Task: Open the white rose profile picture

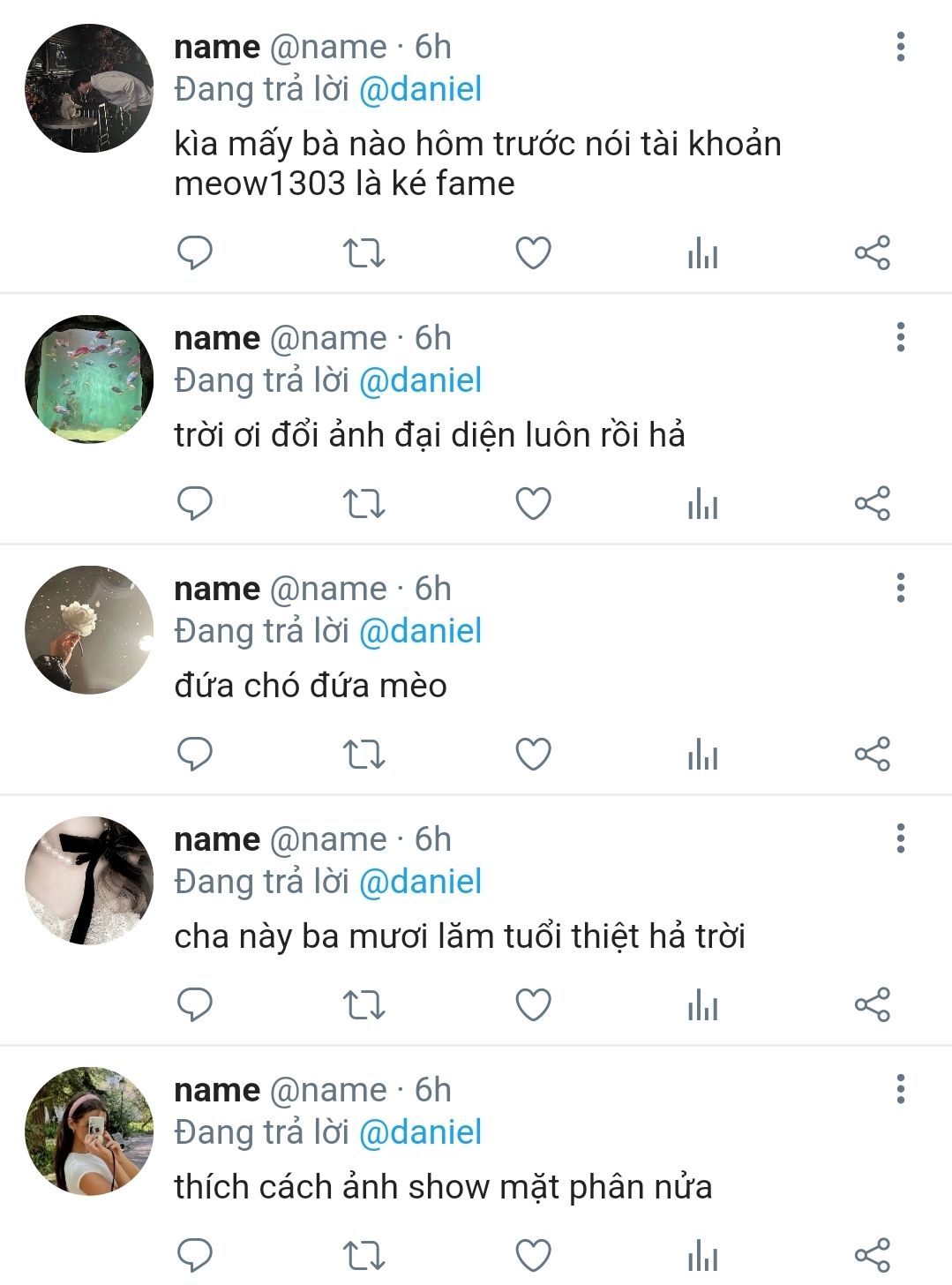Action: pyautogui.click(x=88, y=629)
